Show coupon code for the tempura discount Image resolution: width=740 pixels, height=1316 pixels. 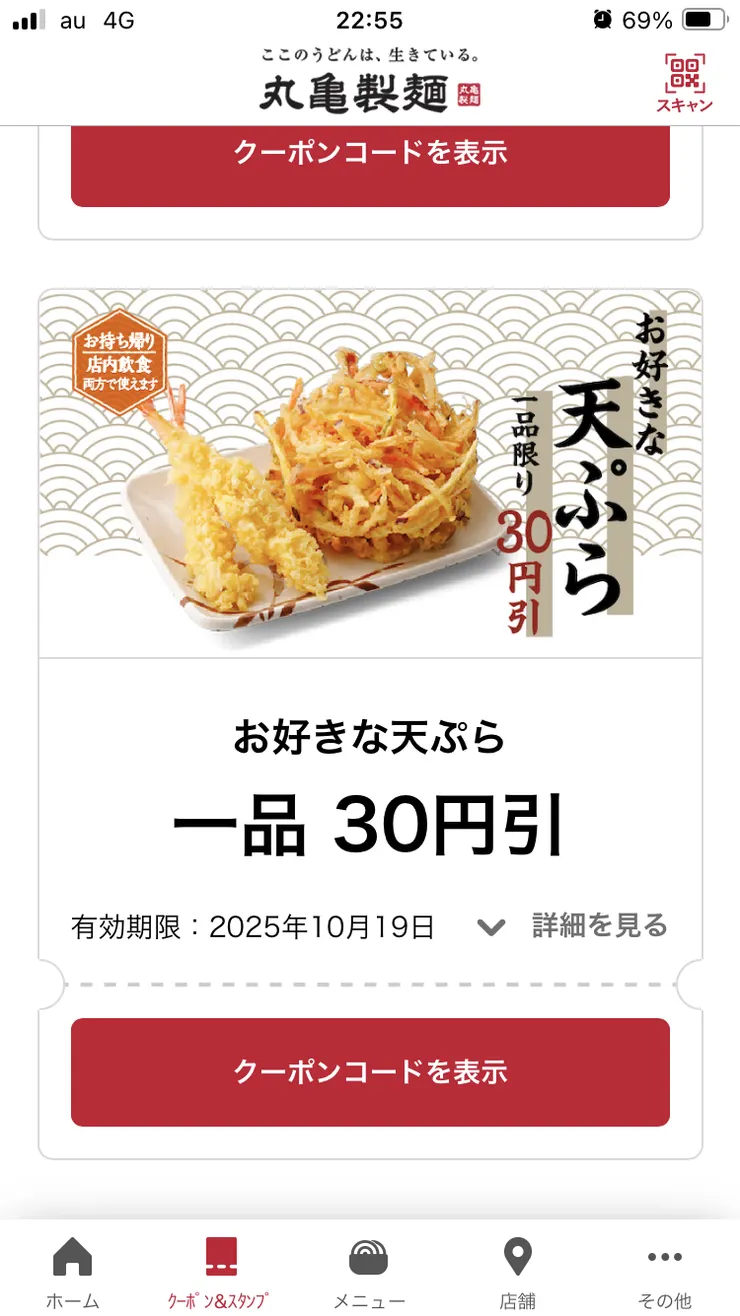click(x=369, y=1071)
